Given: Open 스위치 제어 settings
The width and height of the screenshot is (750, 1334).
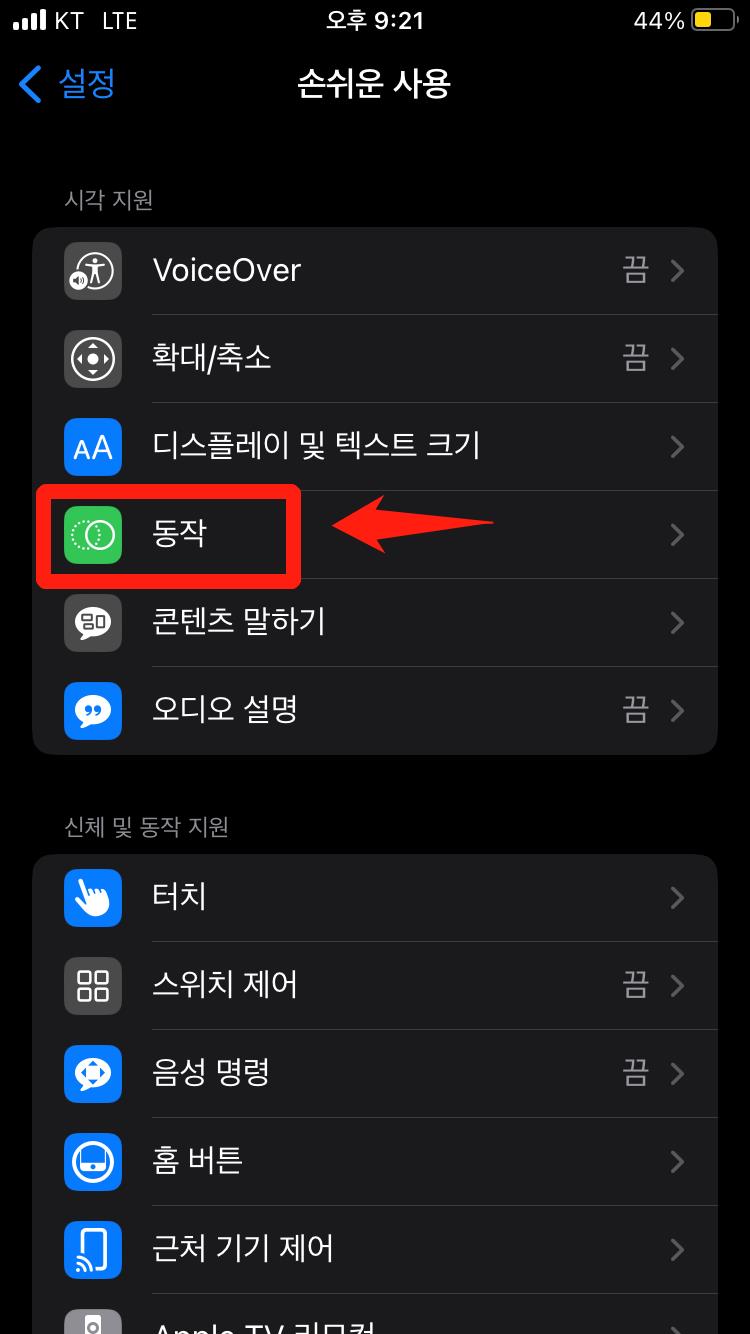Looking at the screenshot, I should pos(375,985).
